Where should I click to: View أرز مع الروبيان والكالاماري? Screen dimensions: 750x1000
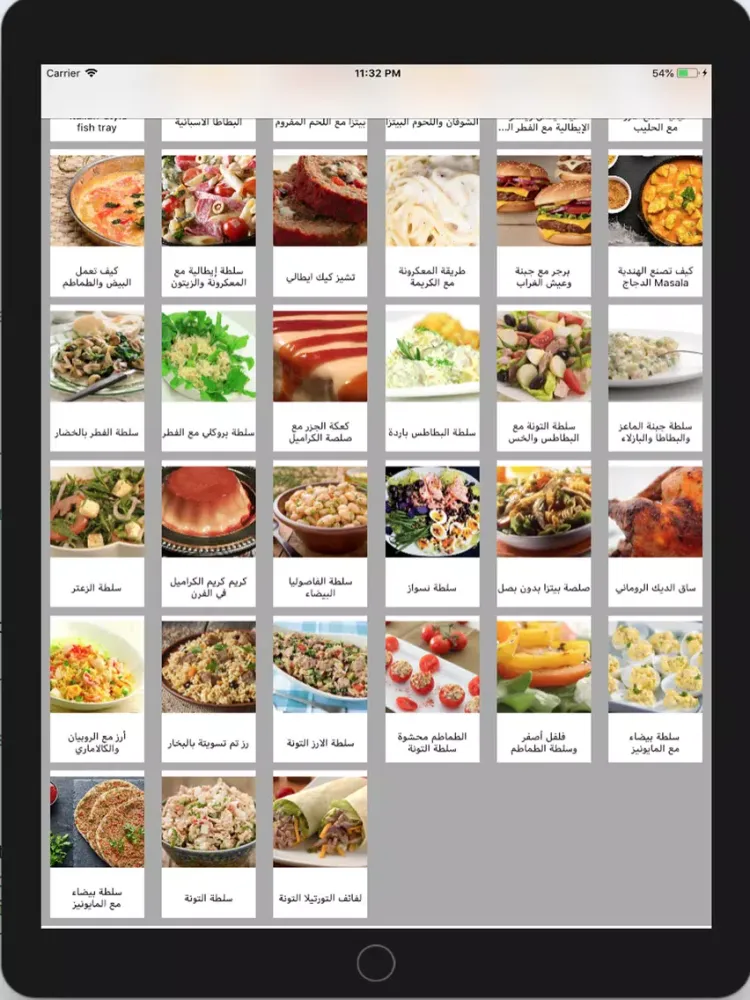(97, 689)
